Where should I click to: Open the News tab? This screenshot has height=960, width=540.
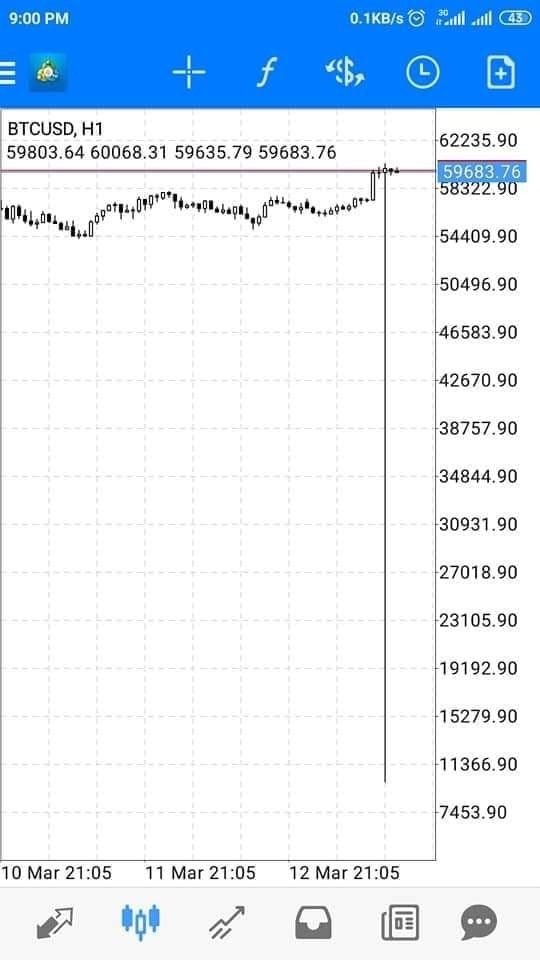pos(400,923)
